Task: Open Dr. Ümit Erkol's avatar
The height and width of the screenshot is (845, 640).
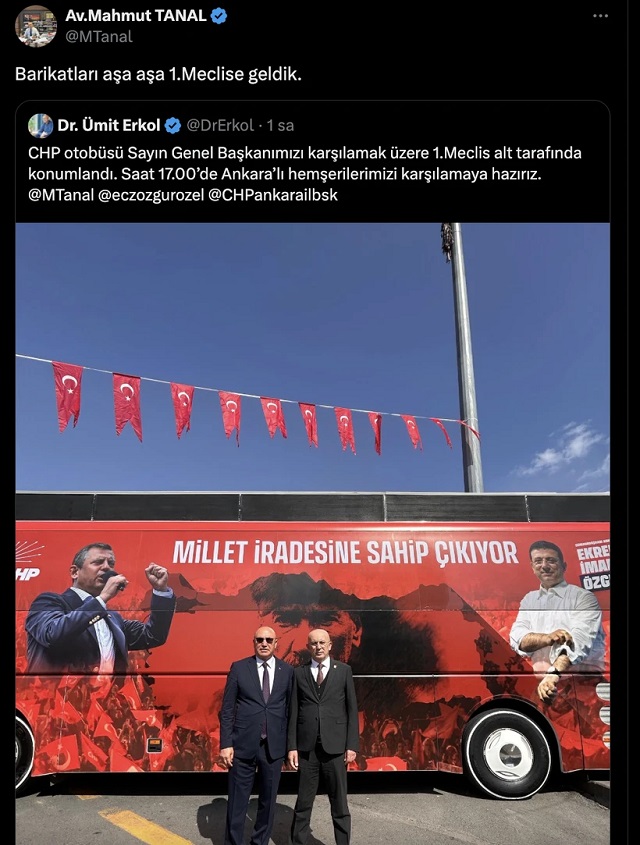Action: [40, 126]
